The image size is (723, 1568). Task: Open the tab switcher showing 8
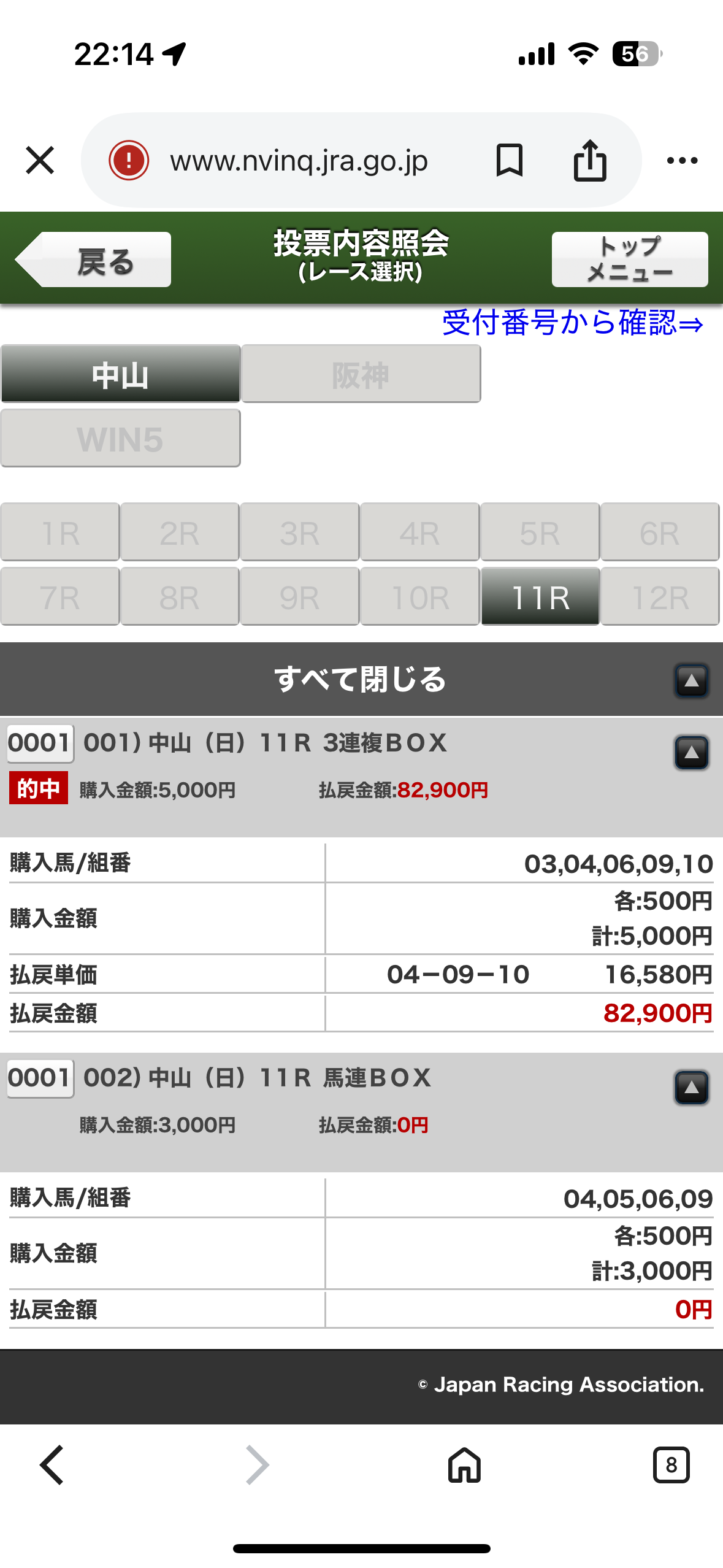[x=671, y=1465]
